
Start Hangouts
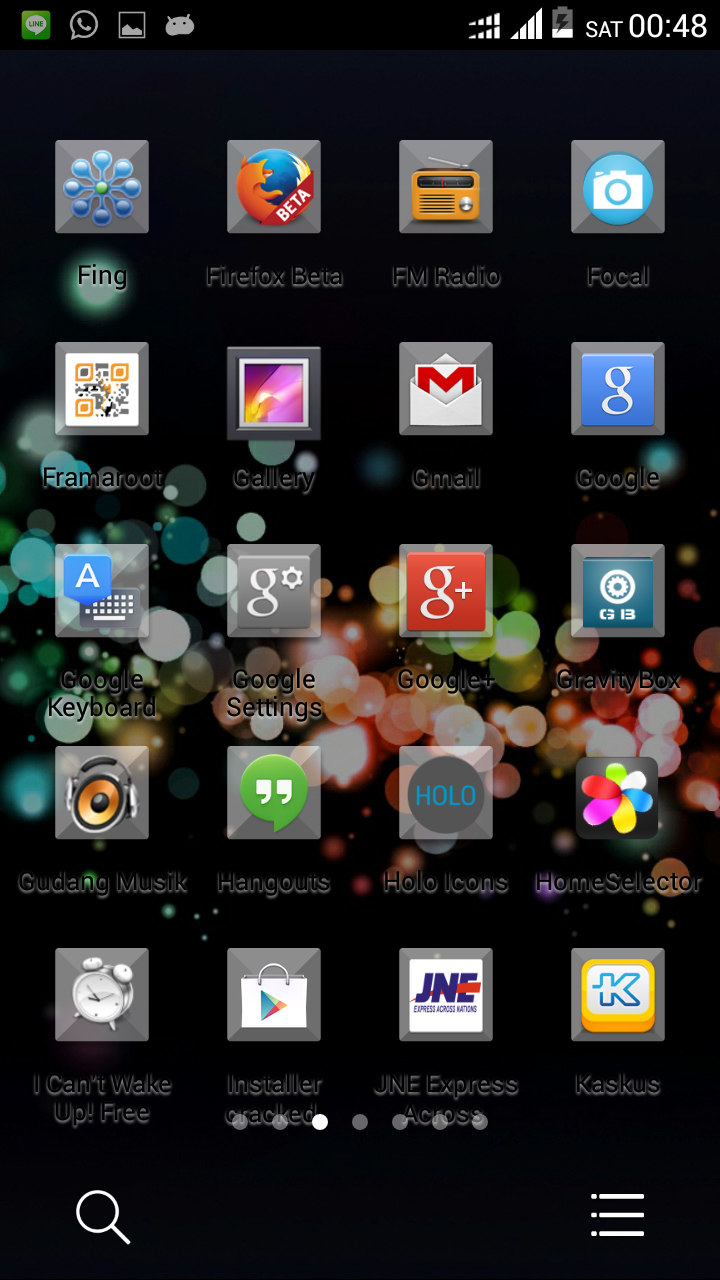click(x=274, y=793)
